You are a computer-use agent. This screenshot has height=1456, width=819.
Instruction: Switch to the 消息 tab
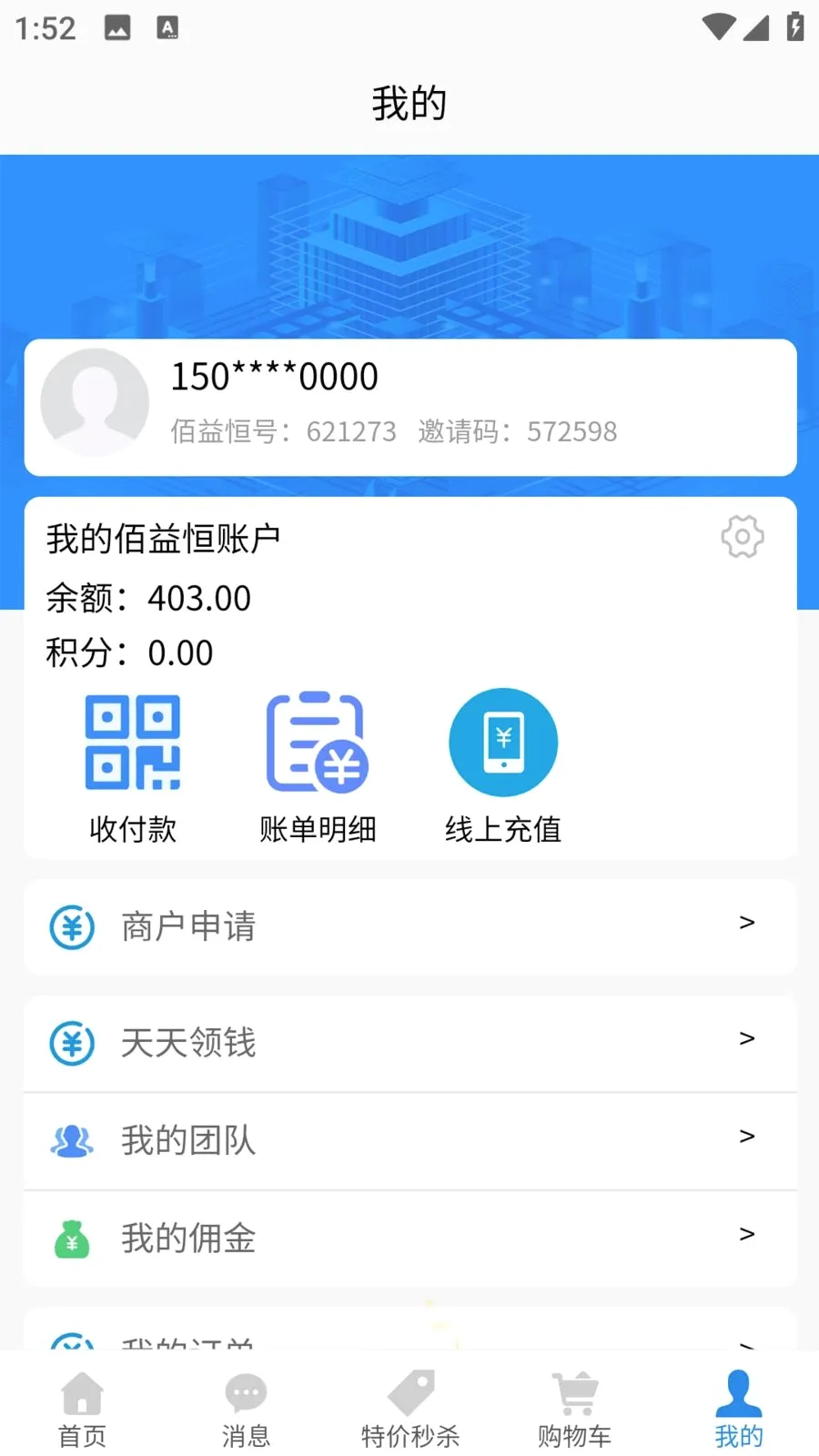tap(246, 1409)
